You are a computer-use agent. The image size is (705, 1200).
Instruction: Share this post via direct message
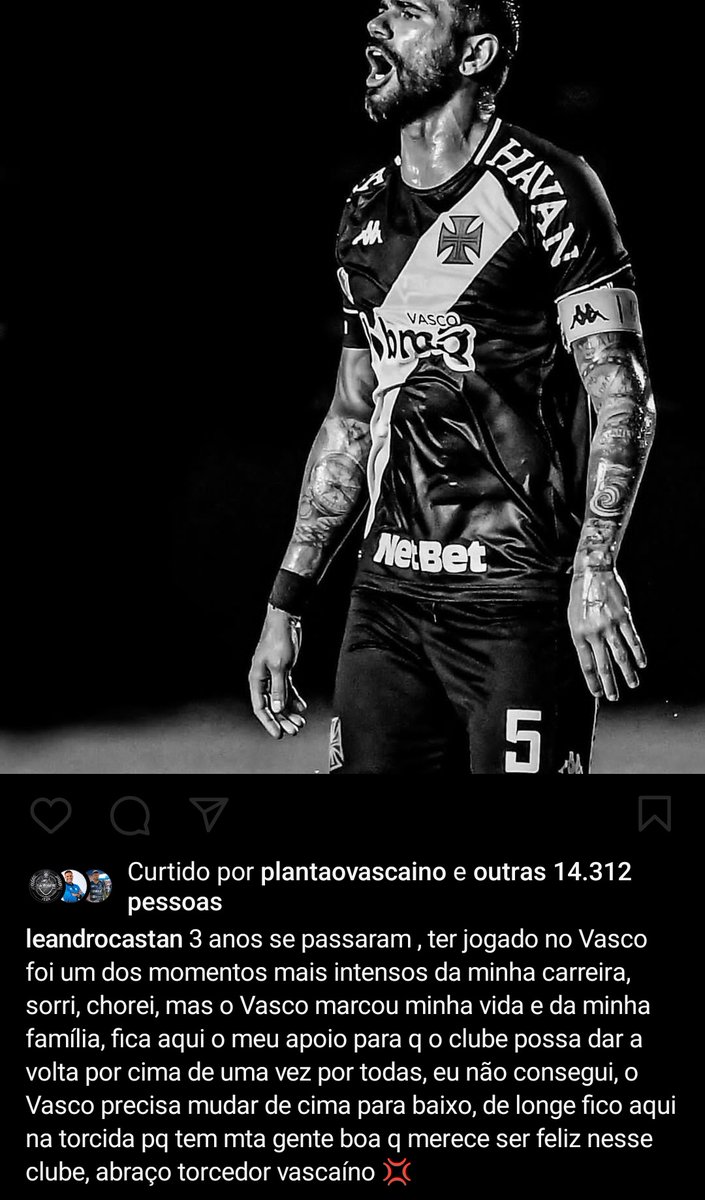pos(208,814)
